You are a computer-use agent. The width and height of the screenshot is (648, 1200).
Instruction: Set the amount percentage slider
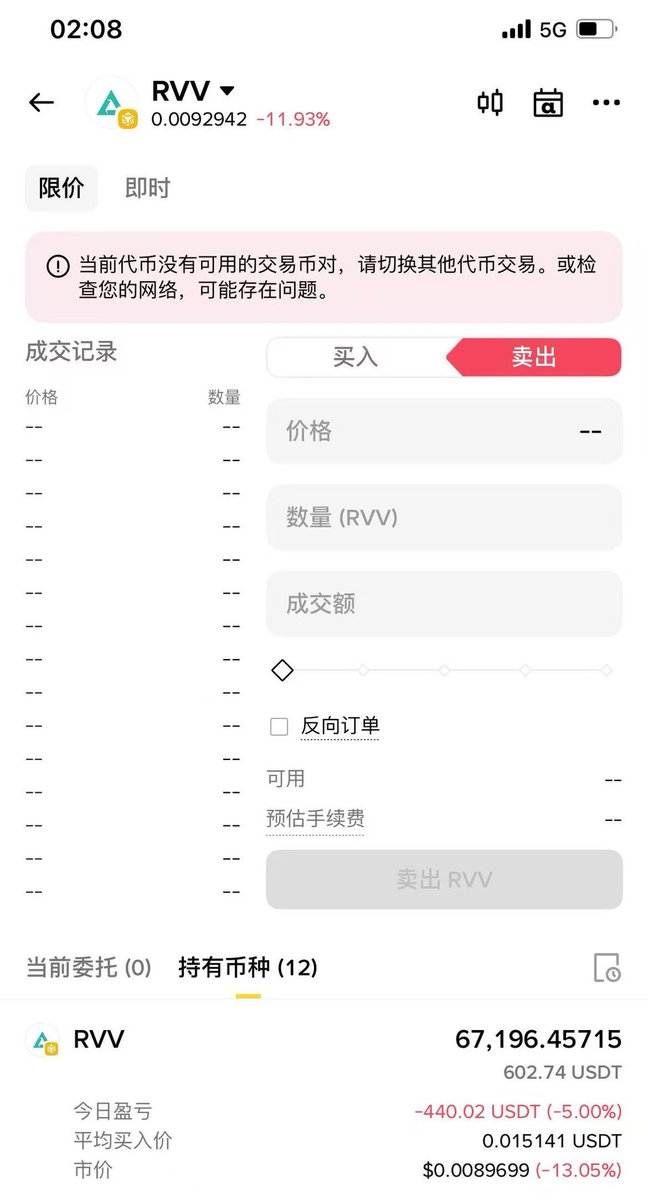point(283,670)
